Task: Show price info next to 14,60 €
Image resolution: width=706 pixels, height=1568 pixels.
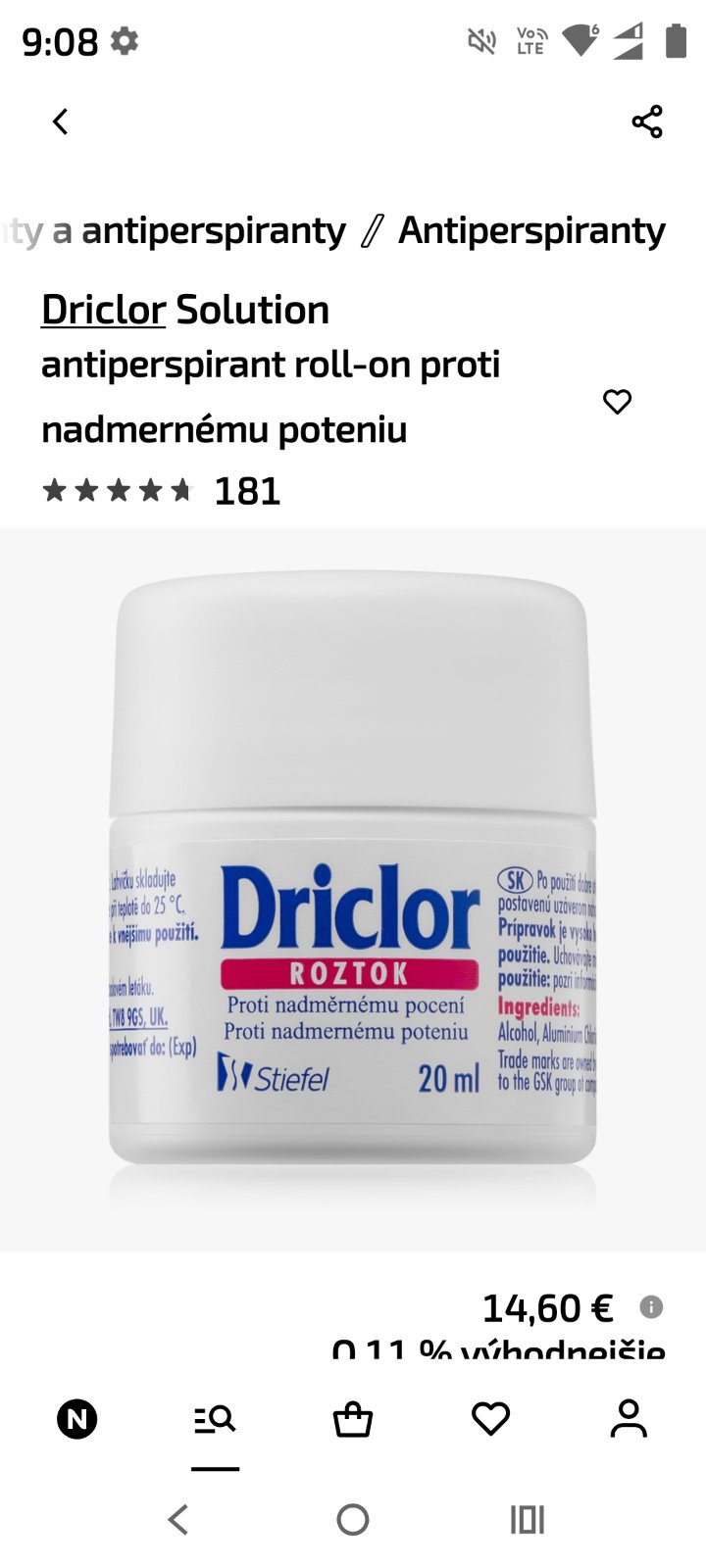Action: coord(651,1306)
